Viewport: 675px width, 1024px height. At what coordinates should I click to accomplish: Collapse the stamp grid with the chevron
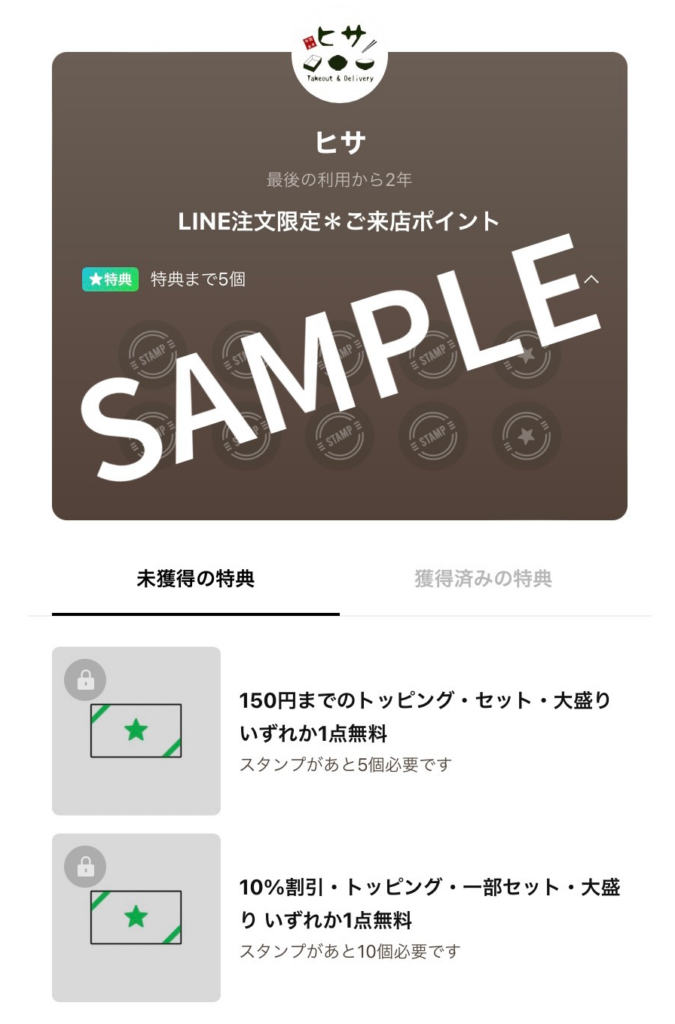click(591, 279)
